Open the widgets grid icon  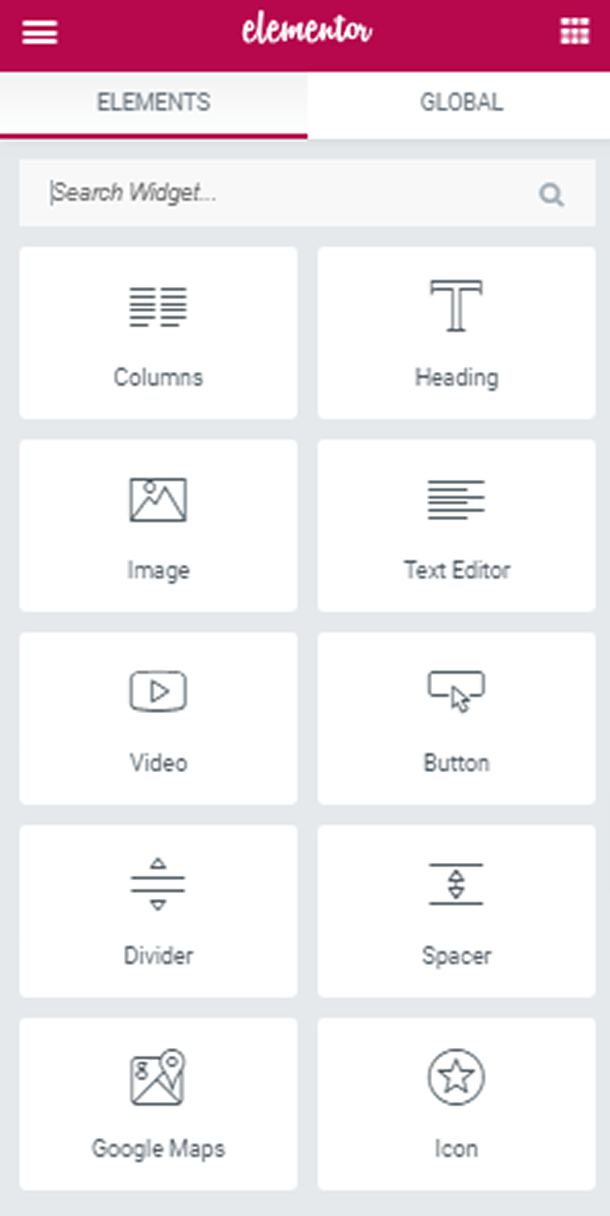[574, 33]
